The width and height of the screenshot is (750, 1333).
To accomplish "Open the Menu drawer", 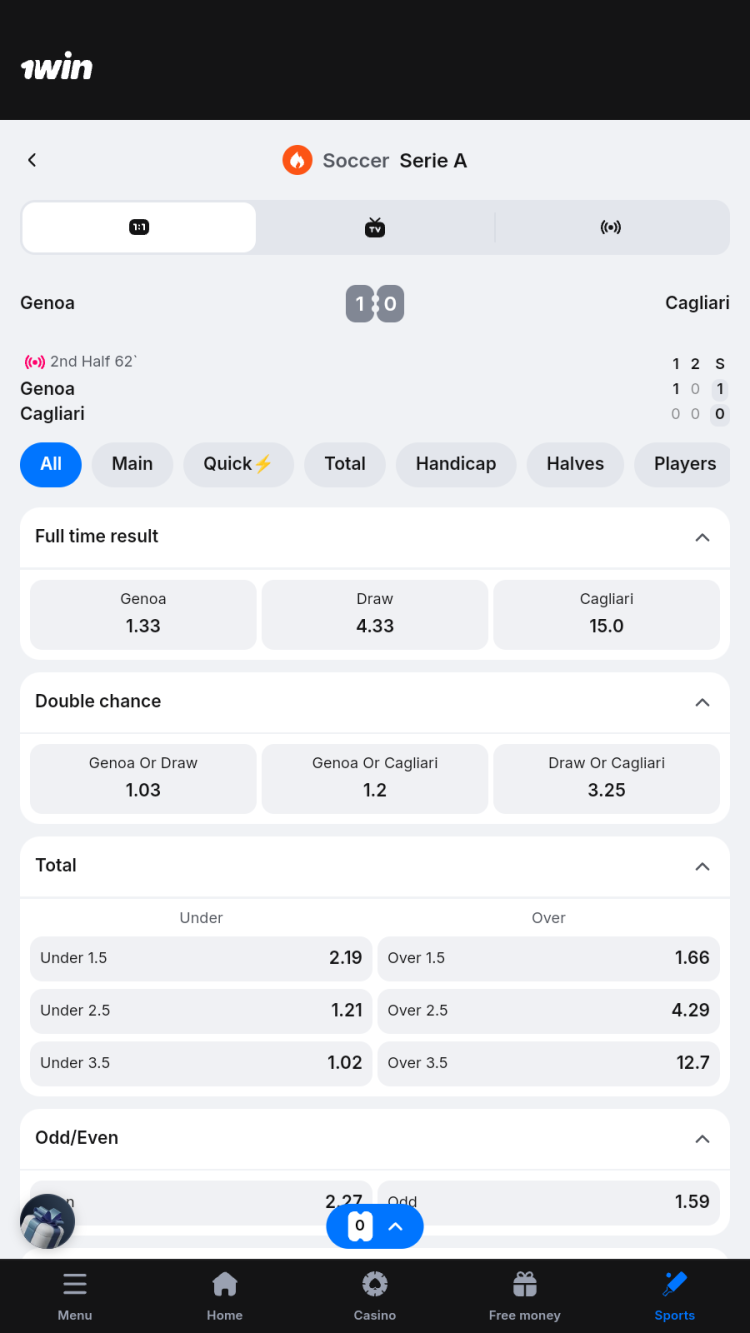I will 75,1296.
